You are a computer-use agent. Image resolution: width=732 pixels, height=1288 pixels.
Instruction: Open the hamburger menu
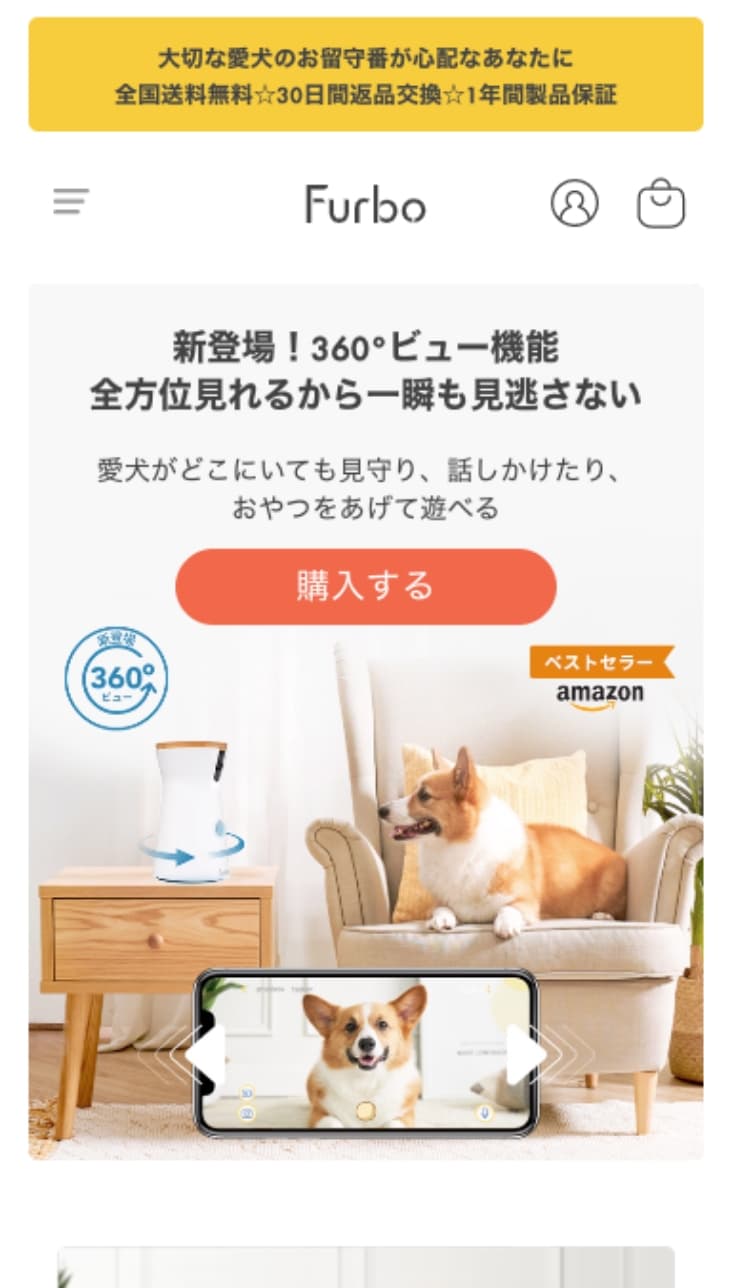pyautogui.click(x=71, y=202)
